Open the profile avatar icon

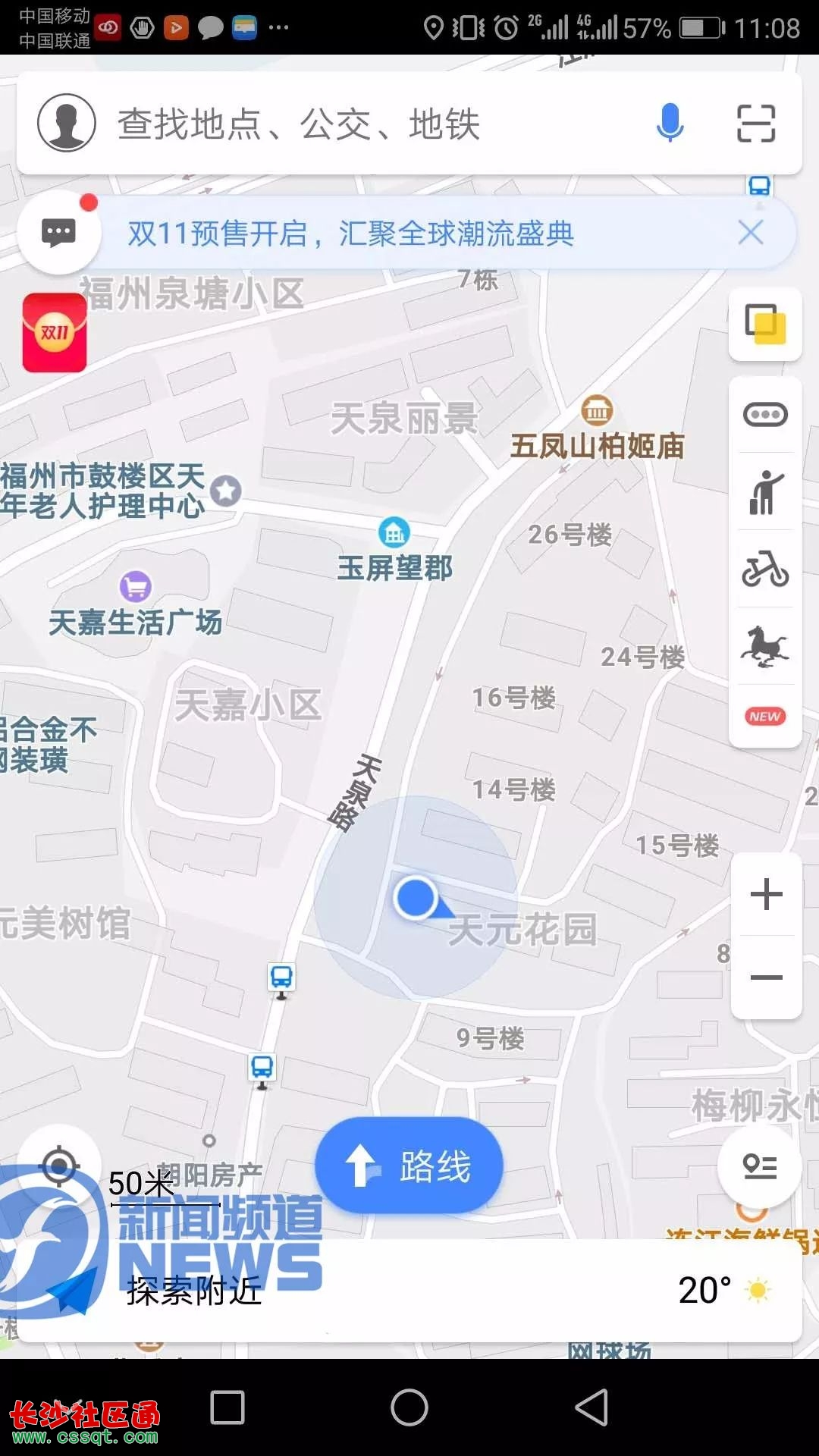point(67,123)
